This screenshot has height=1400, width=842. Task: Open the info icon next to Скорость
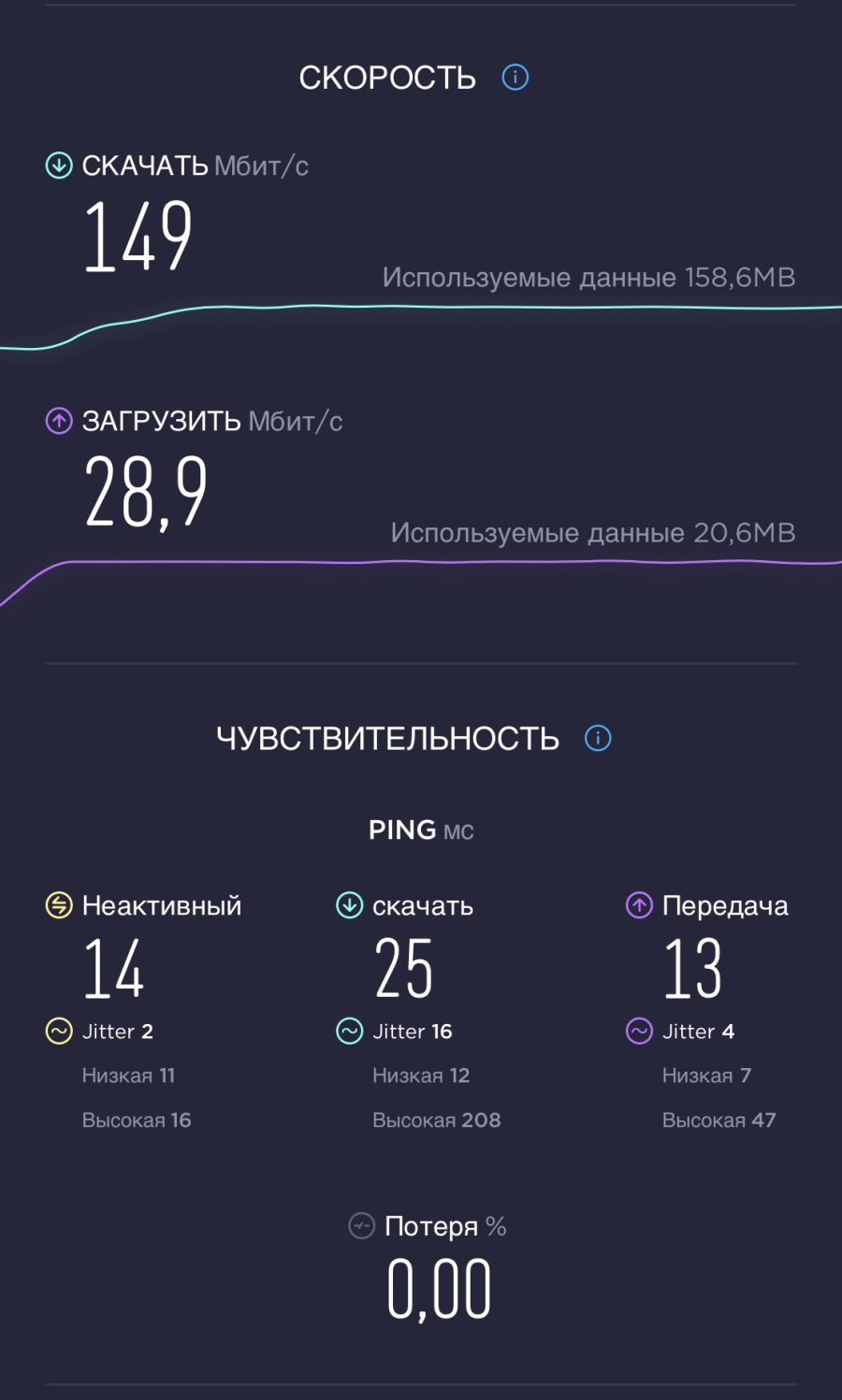click(515, 77)
